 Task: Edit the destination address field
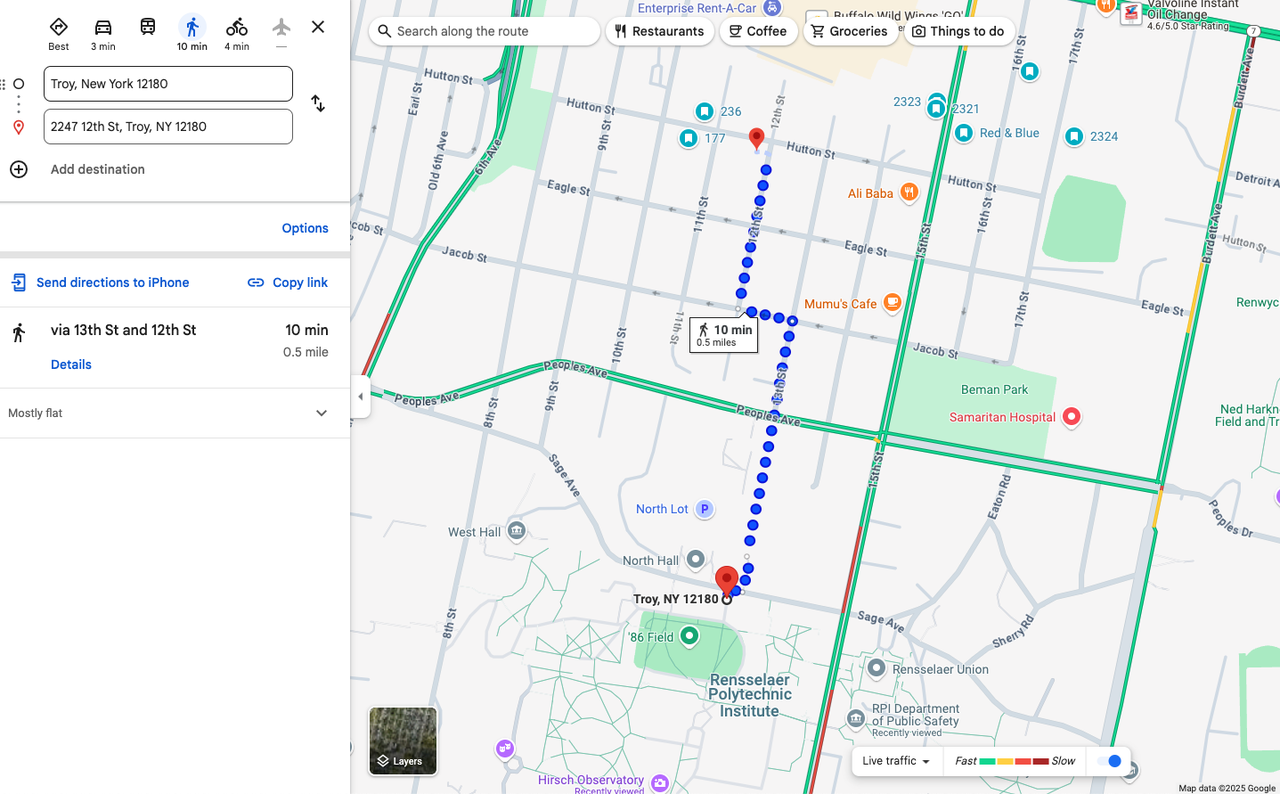[x=168, y=127]
